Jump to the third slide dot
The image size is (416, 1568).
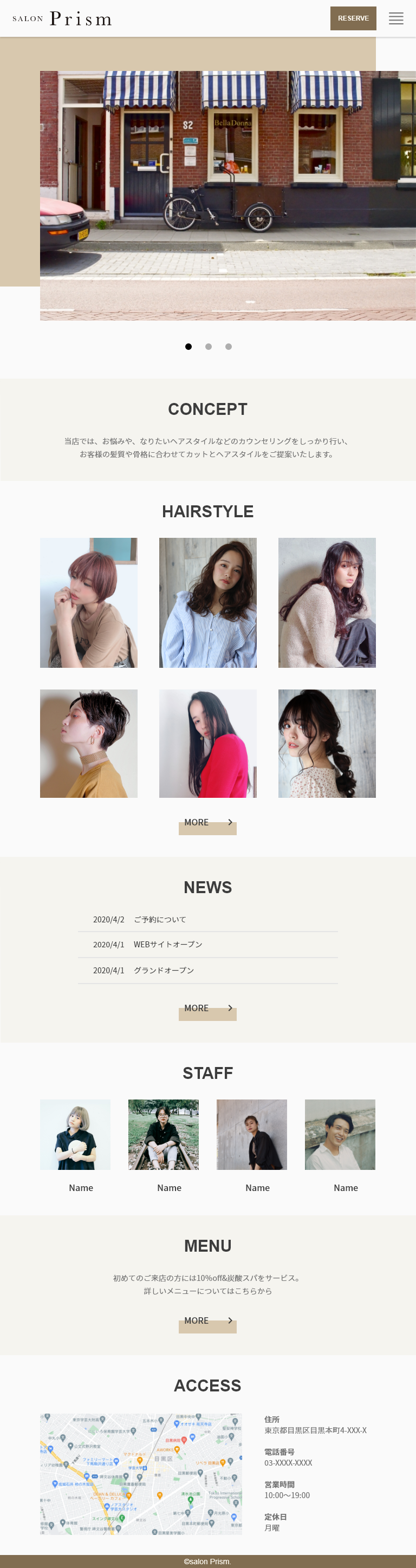click(229, 346)
